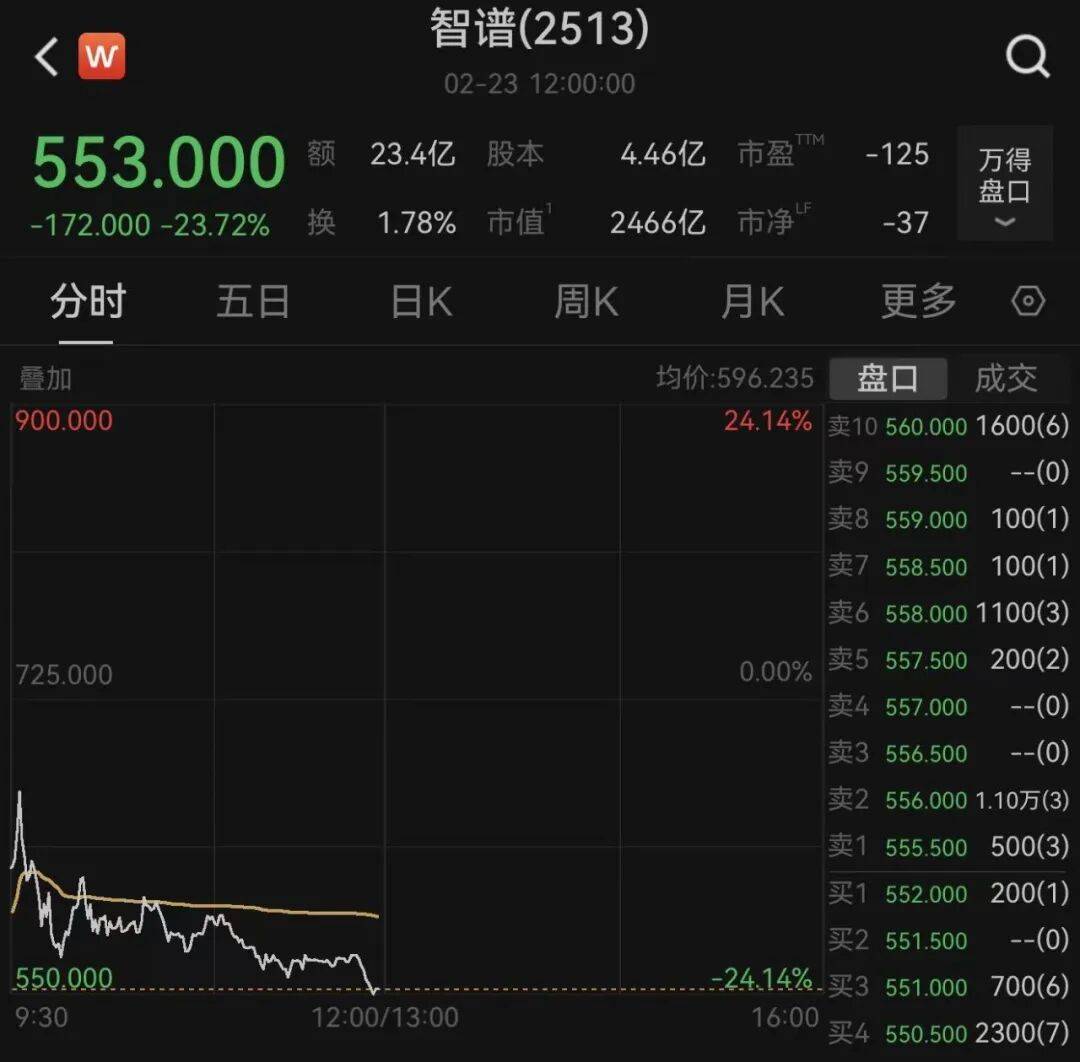Open chart settings hexagon icon
The height and width of the screenshot is (1062, 1080).
pyautogui.click(x=1028, y=301)
